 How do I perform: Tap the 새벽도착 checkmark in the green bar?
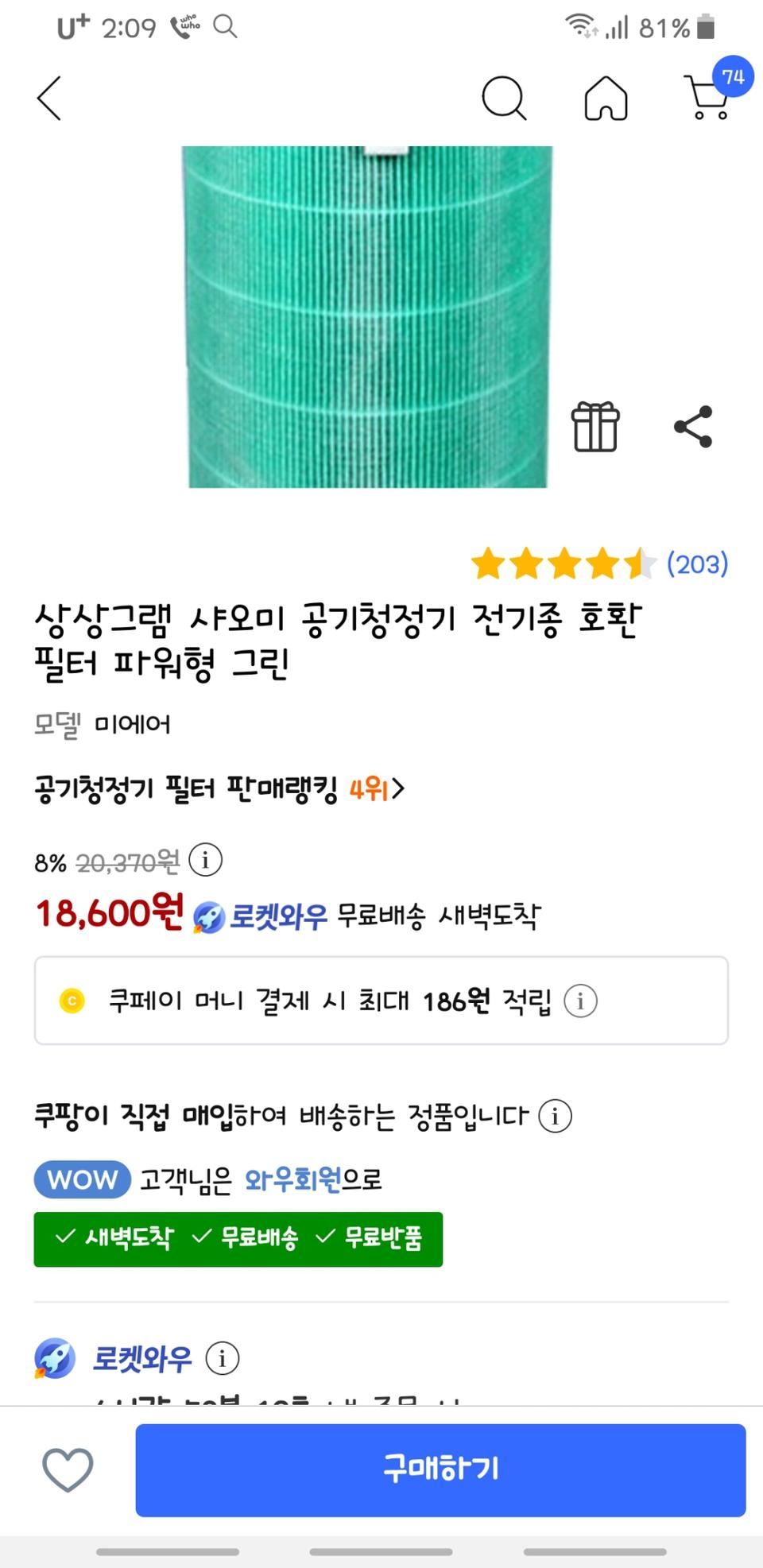click(64, 1238)
